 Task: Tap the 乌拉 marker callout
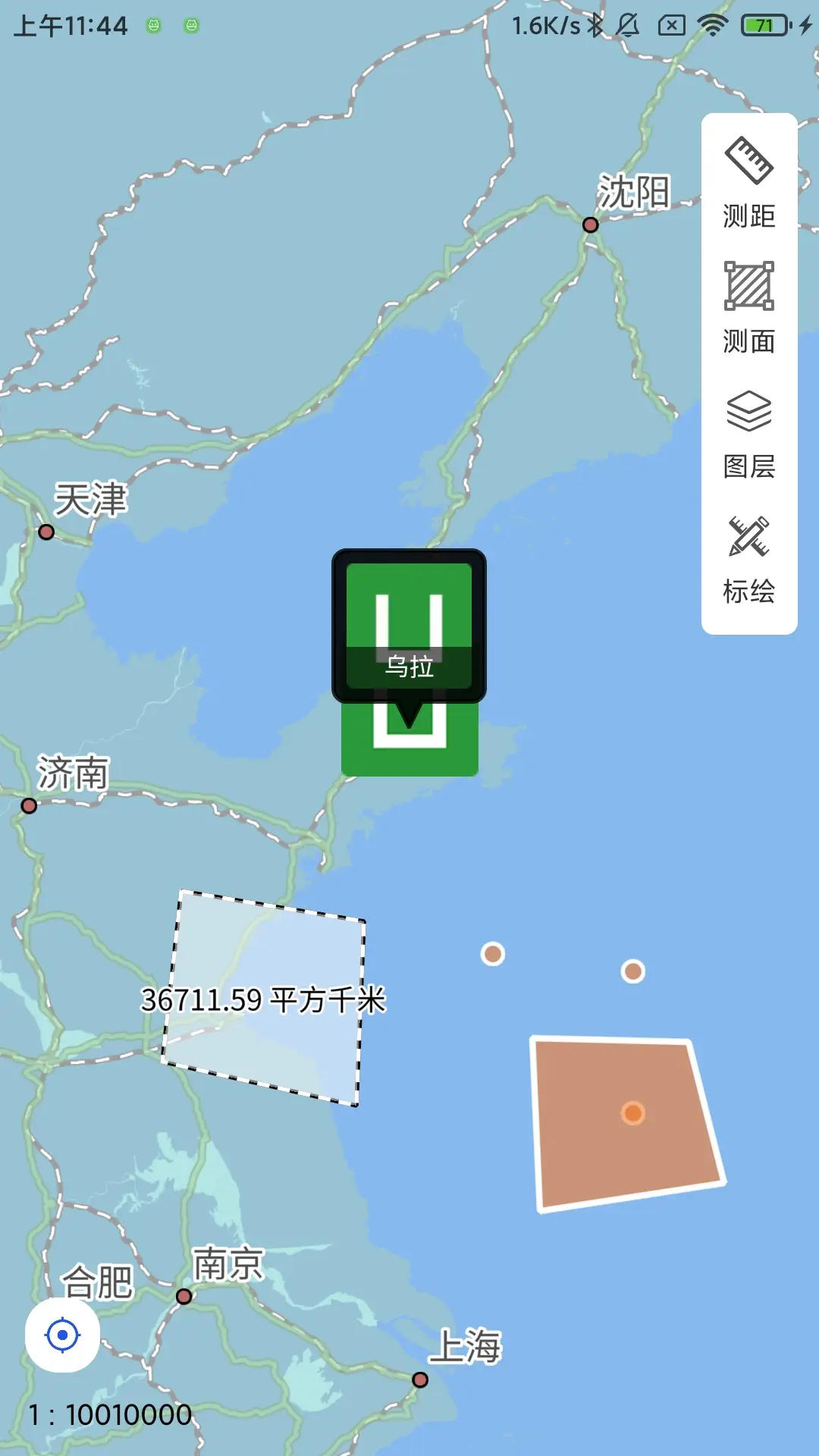coord(409,626)
